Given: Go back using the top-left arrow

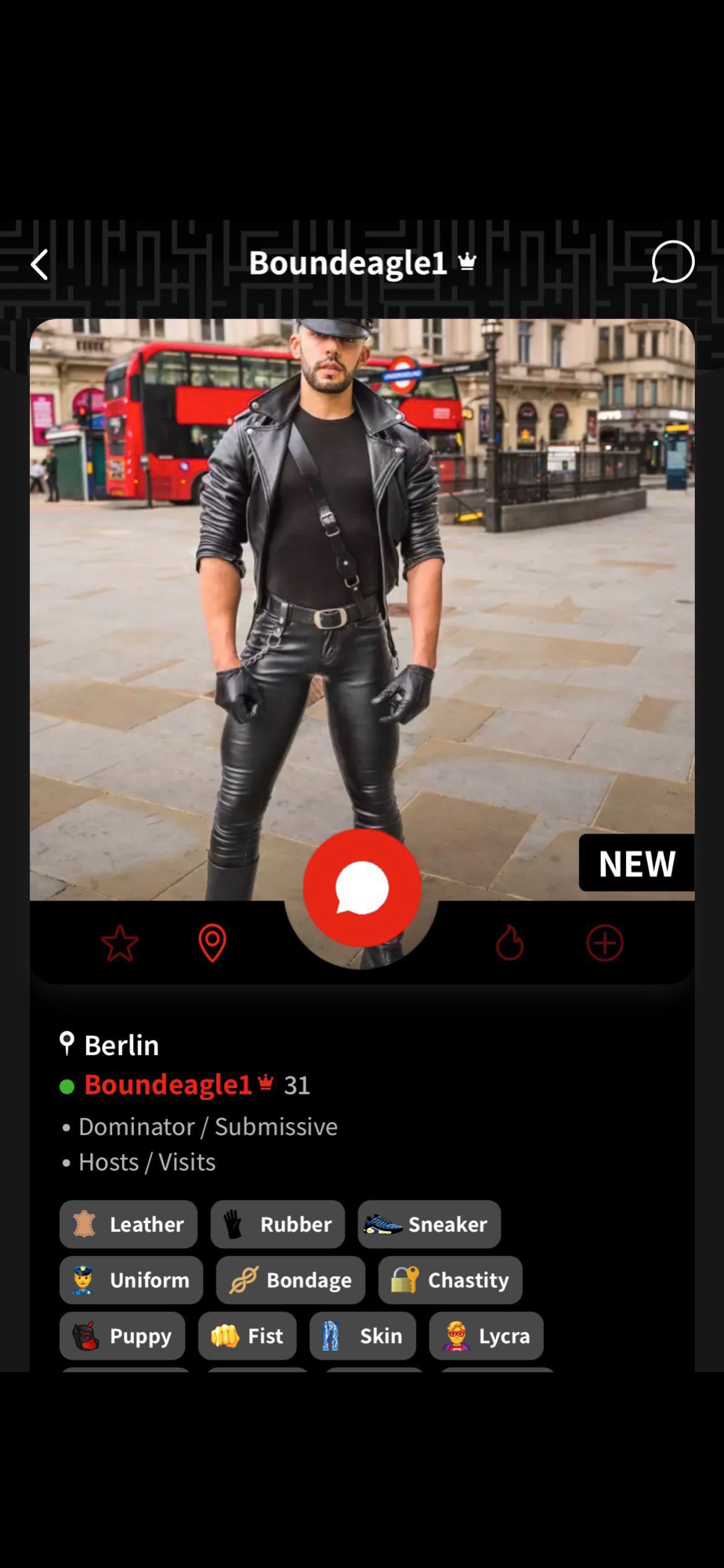Looking at the screenshot, I should 40,264.
